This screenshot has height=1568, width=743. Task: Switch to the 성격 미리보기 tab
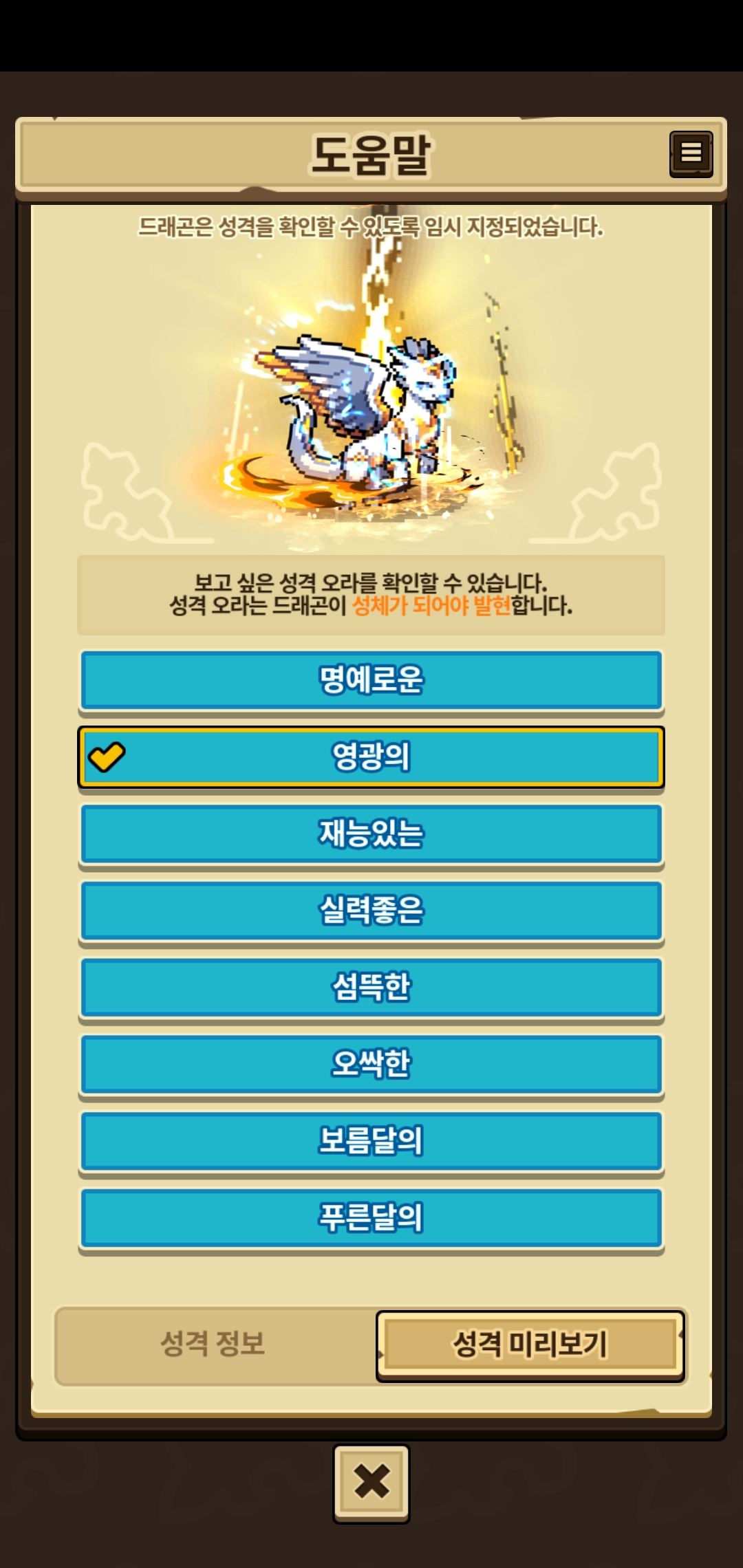530,1344
